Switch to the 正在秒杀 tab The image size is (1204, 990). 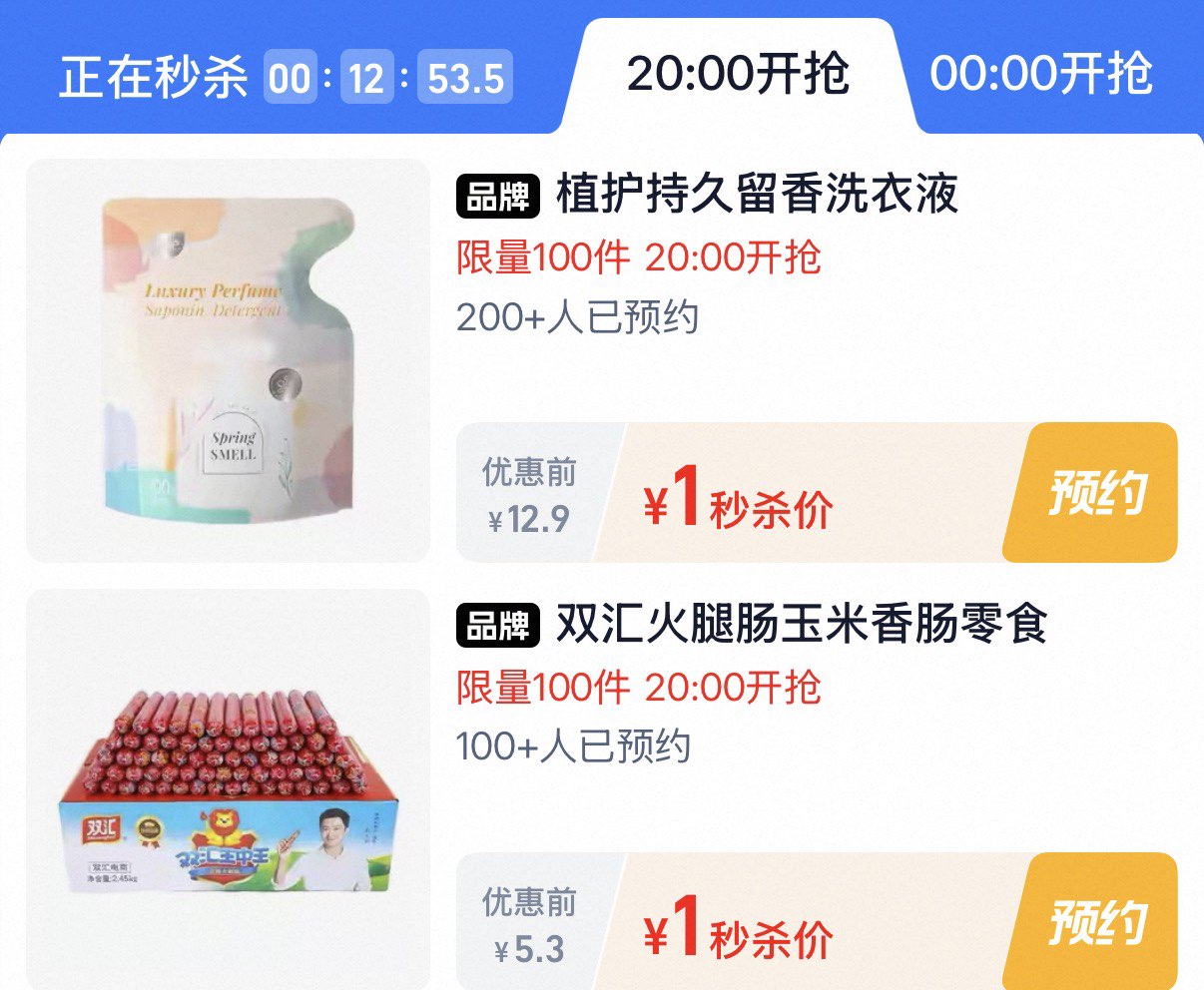285,77
